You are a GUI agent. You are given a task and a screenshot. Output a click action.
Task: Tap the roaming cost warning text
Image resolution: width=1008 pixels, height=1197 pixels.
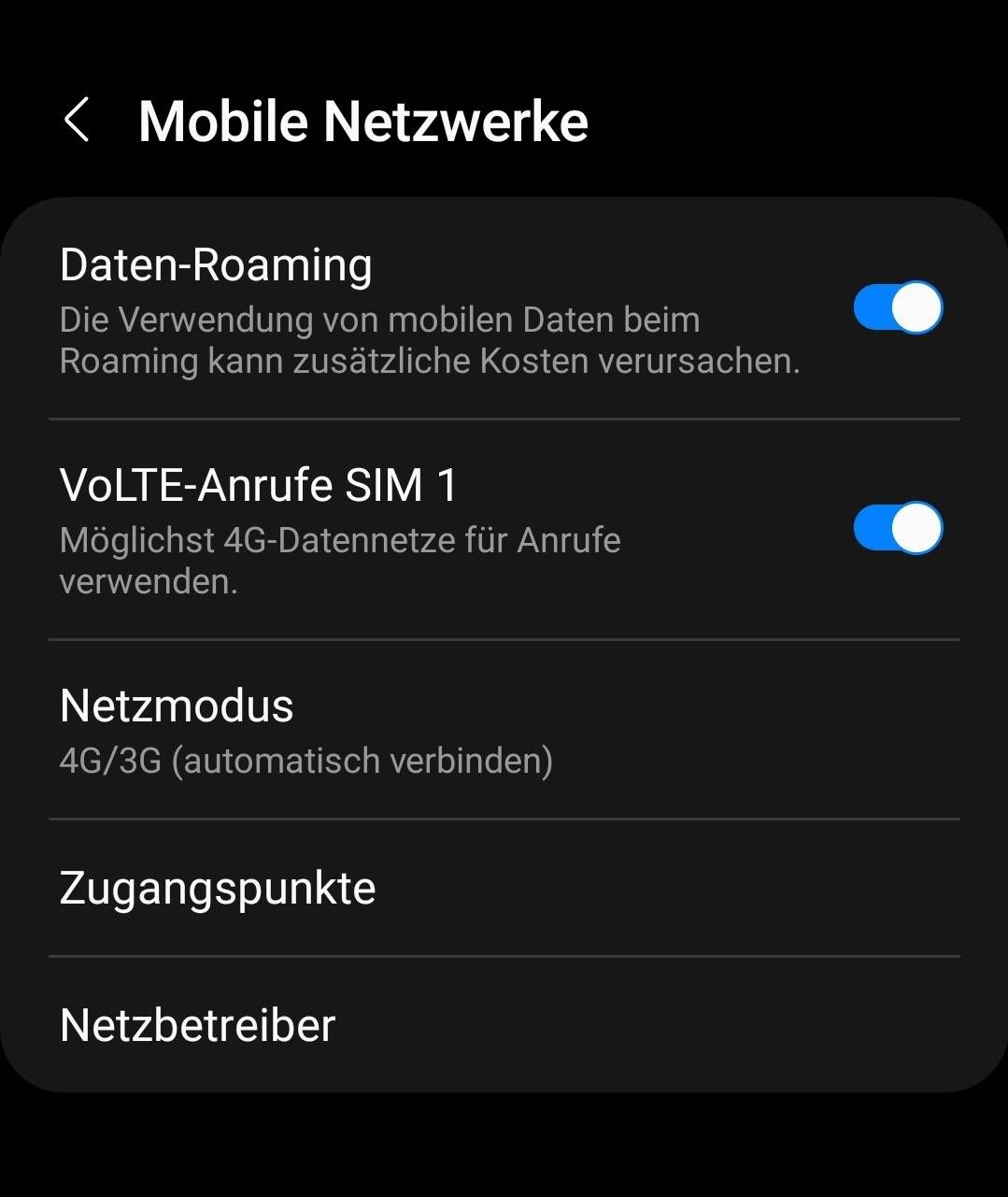pyautogui.click(x=379, y=339)
